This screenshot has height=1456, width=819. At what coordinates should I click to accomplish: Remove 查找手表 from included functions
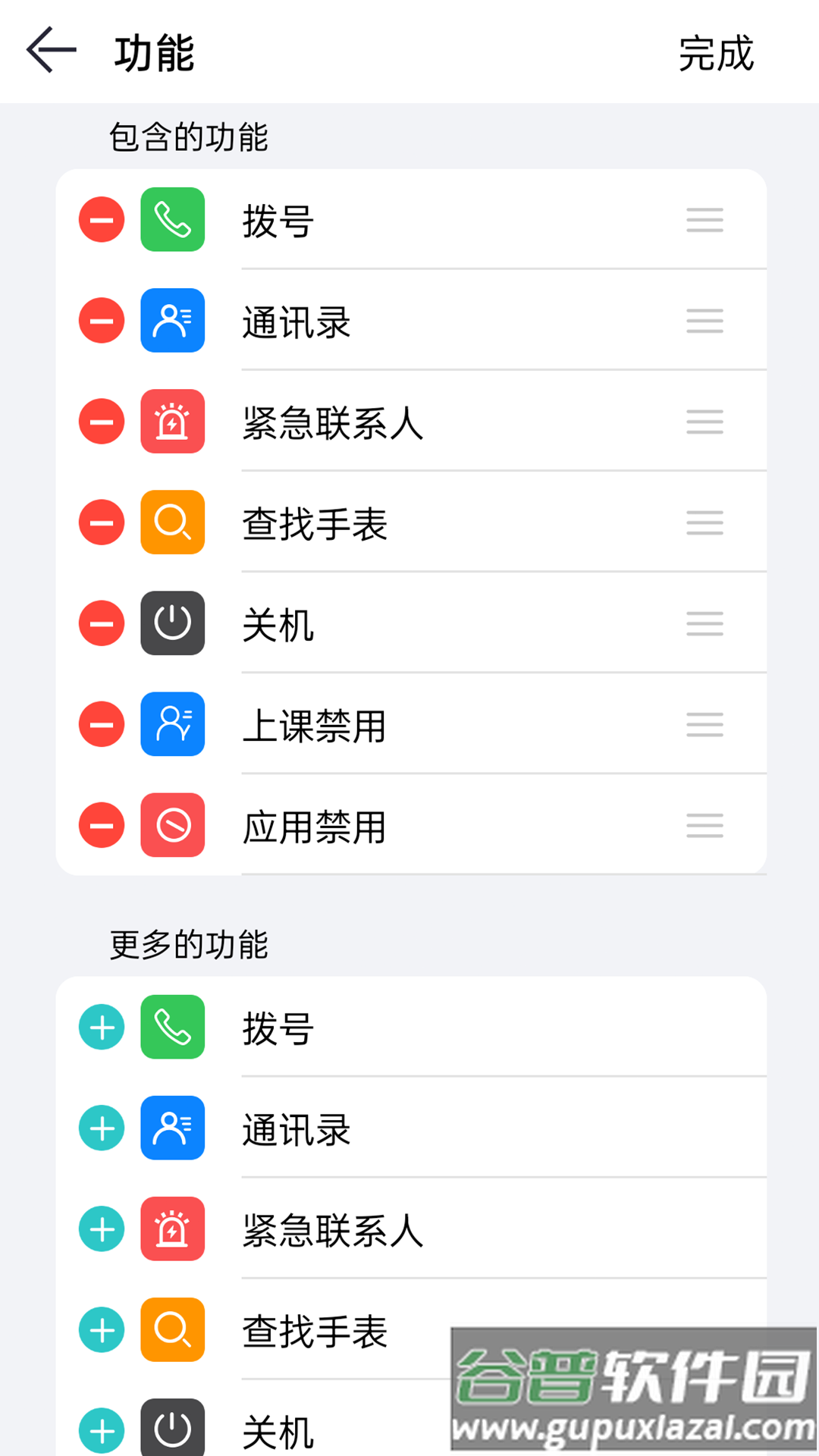(102, 522)
